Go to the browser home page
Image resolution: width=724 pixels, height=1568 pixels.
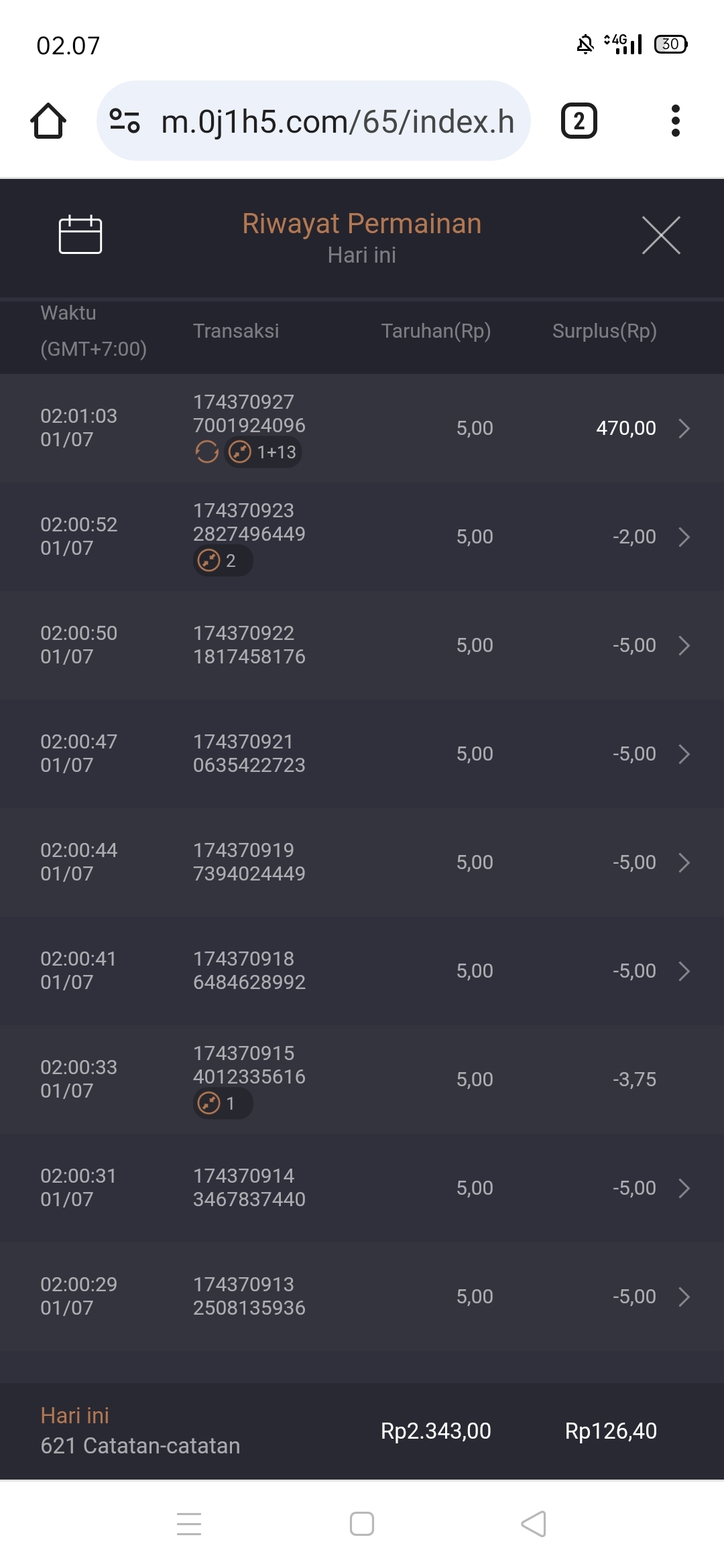point(48,121)
